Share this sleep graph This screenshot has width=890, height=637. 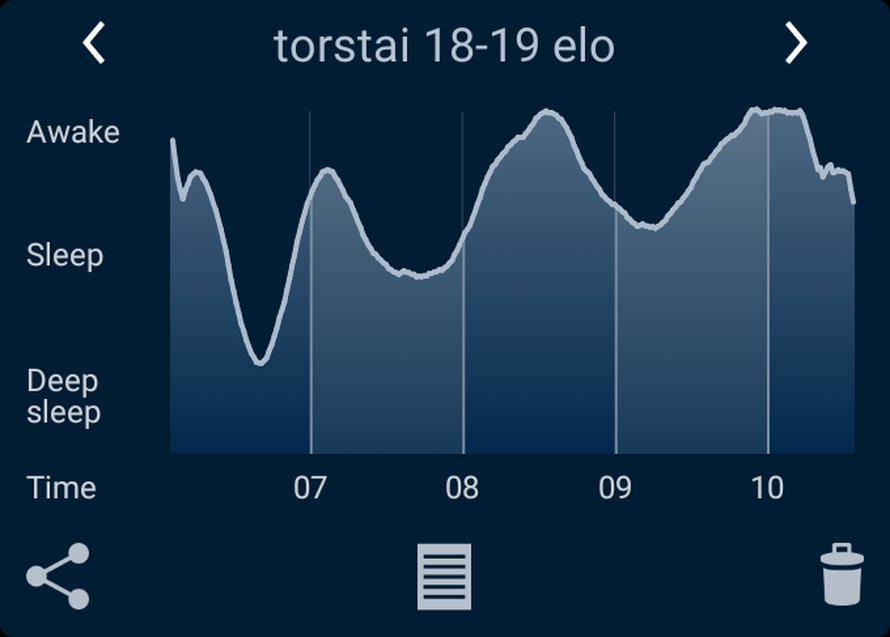pos(58,576)
